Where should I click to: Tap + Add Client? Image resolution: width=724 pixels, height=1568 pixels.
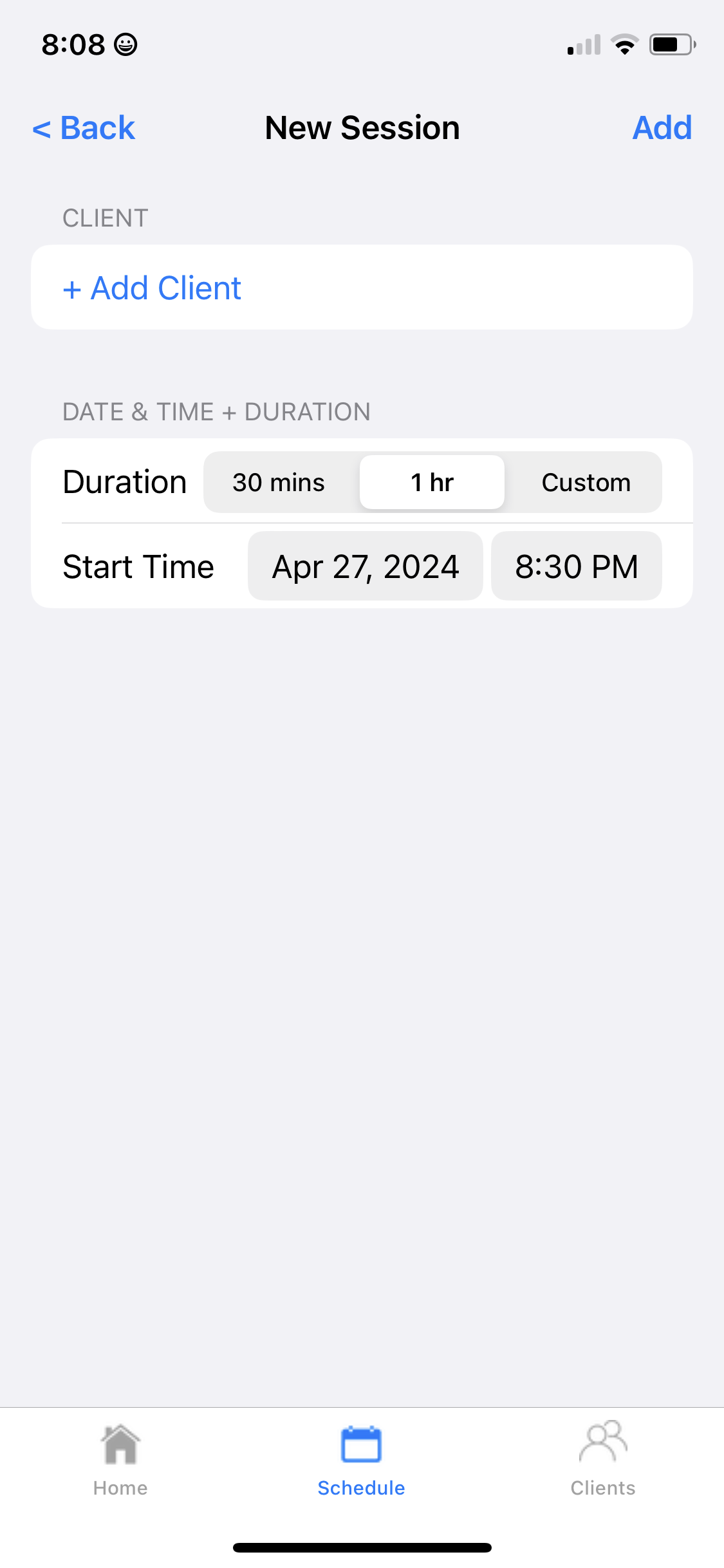[x=152, y=288]
